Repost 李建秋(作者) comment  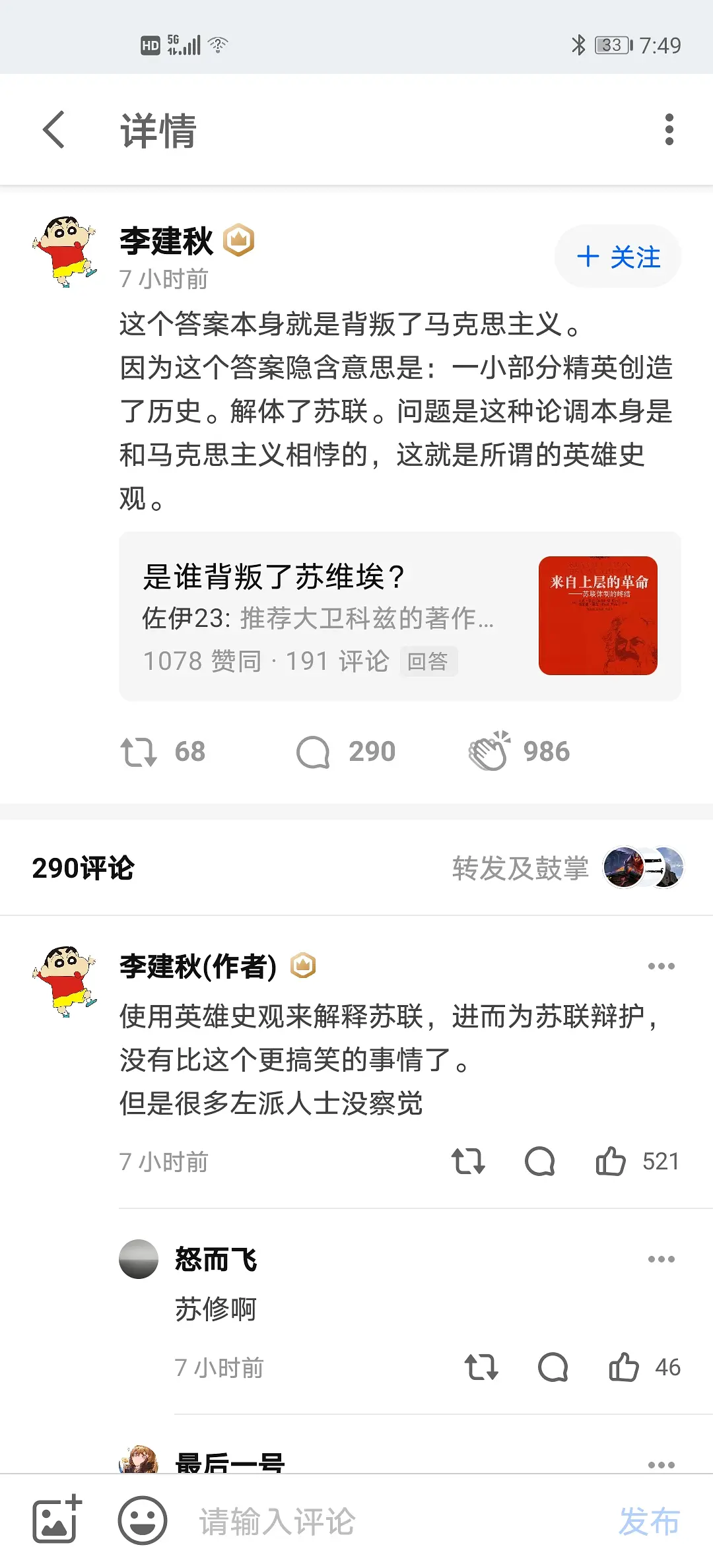(468, 1161)
